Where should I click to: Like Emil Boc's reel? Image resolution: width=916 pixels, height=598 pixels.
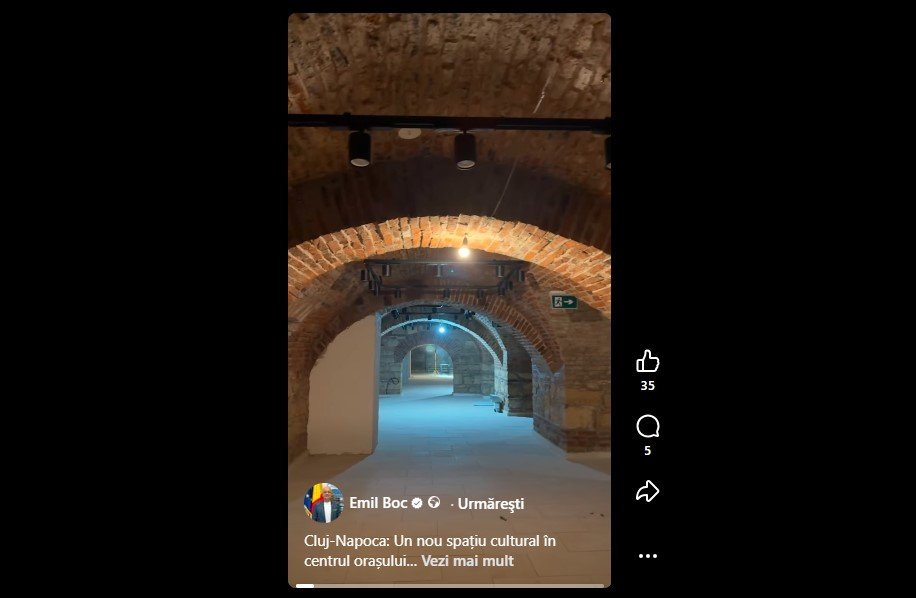[x=647, y=362]
